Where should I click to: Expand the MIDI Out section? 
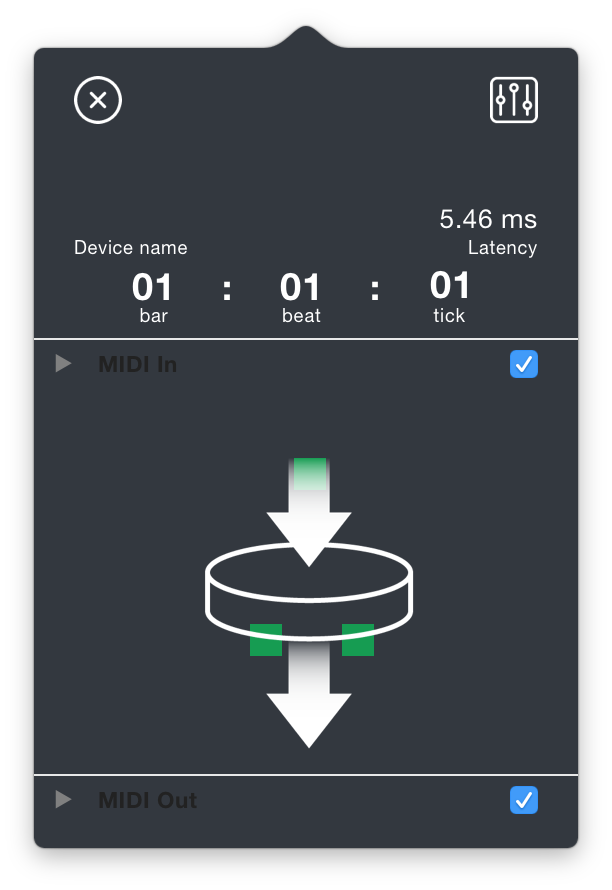click(63, 799)
